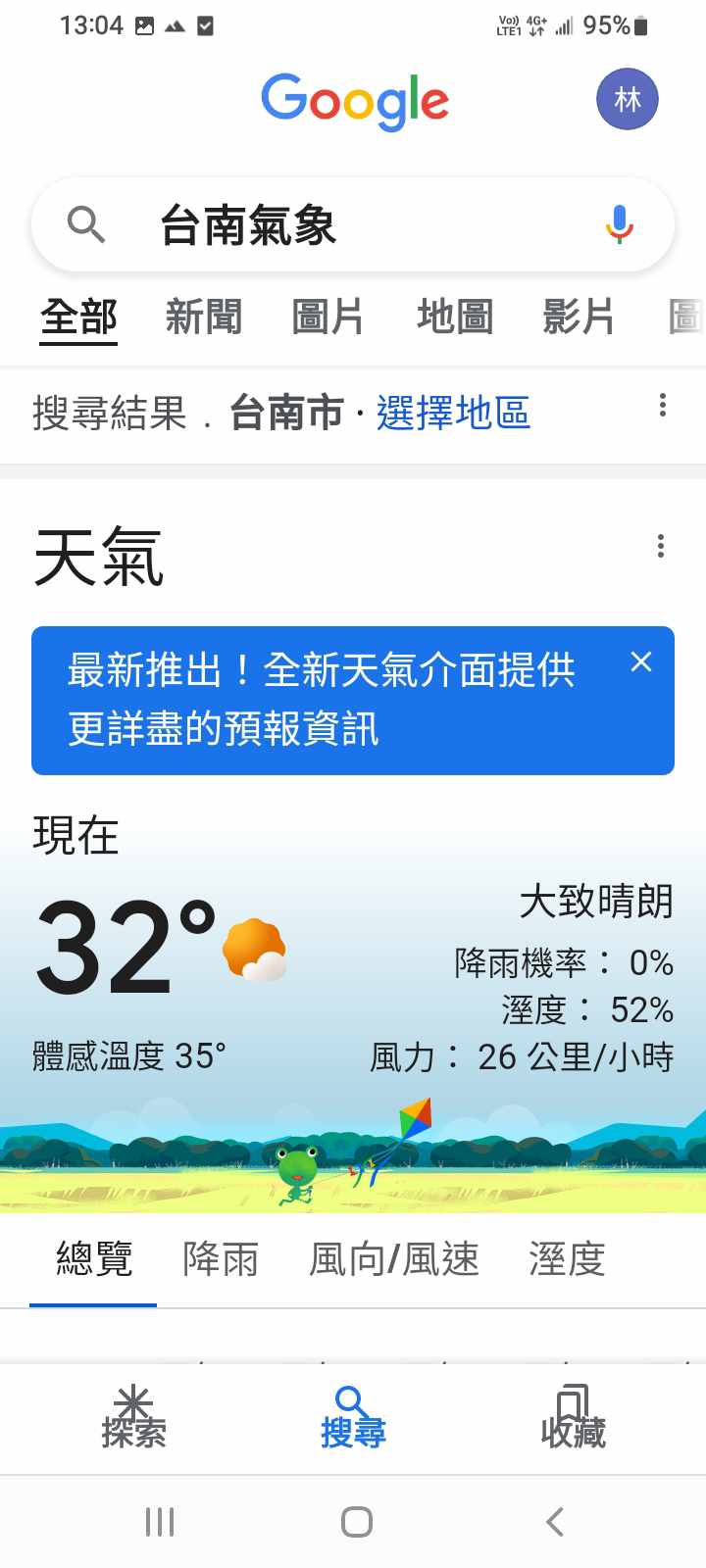Dismiss the blue new weather interface banner
The height and width of the screenshot is (1568, 706).
[641, 662]
